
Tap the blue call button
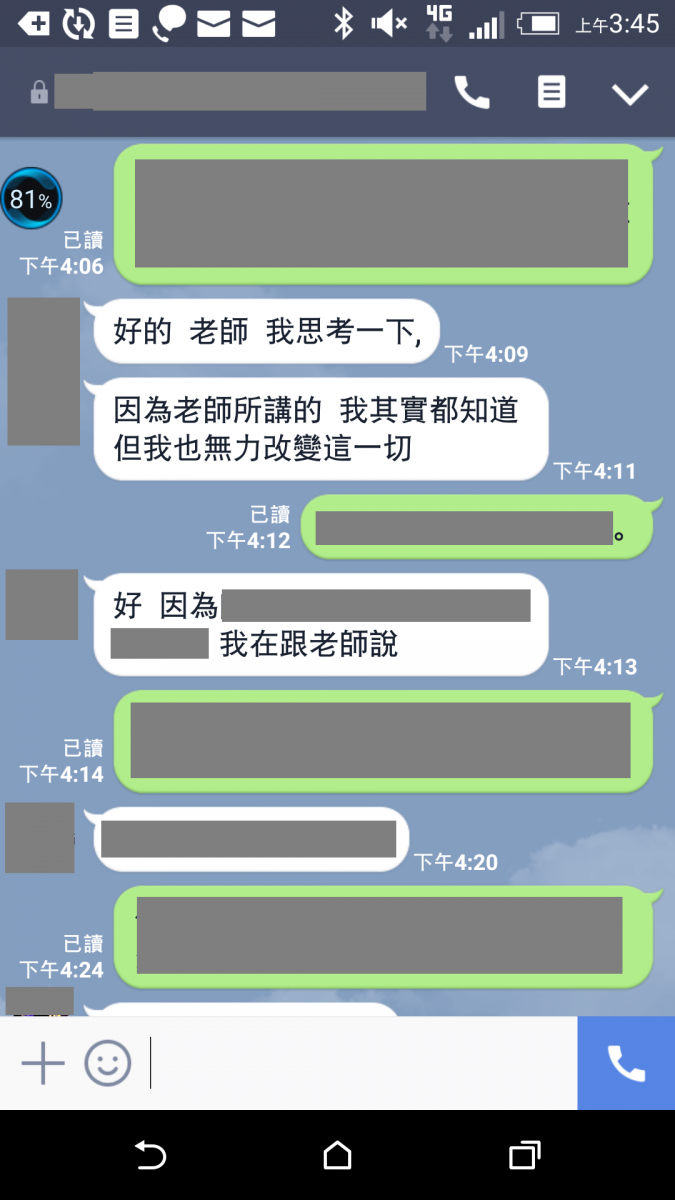[626, 1063]
